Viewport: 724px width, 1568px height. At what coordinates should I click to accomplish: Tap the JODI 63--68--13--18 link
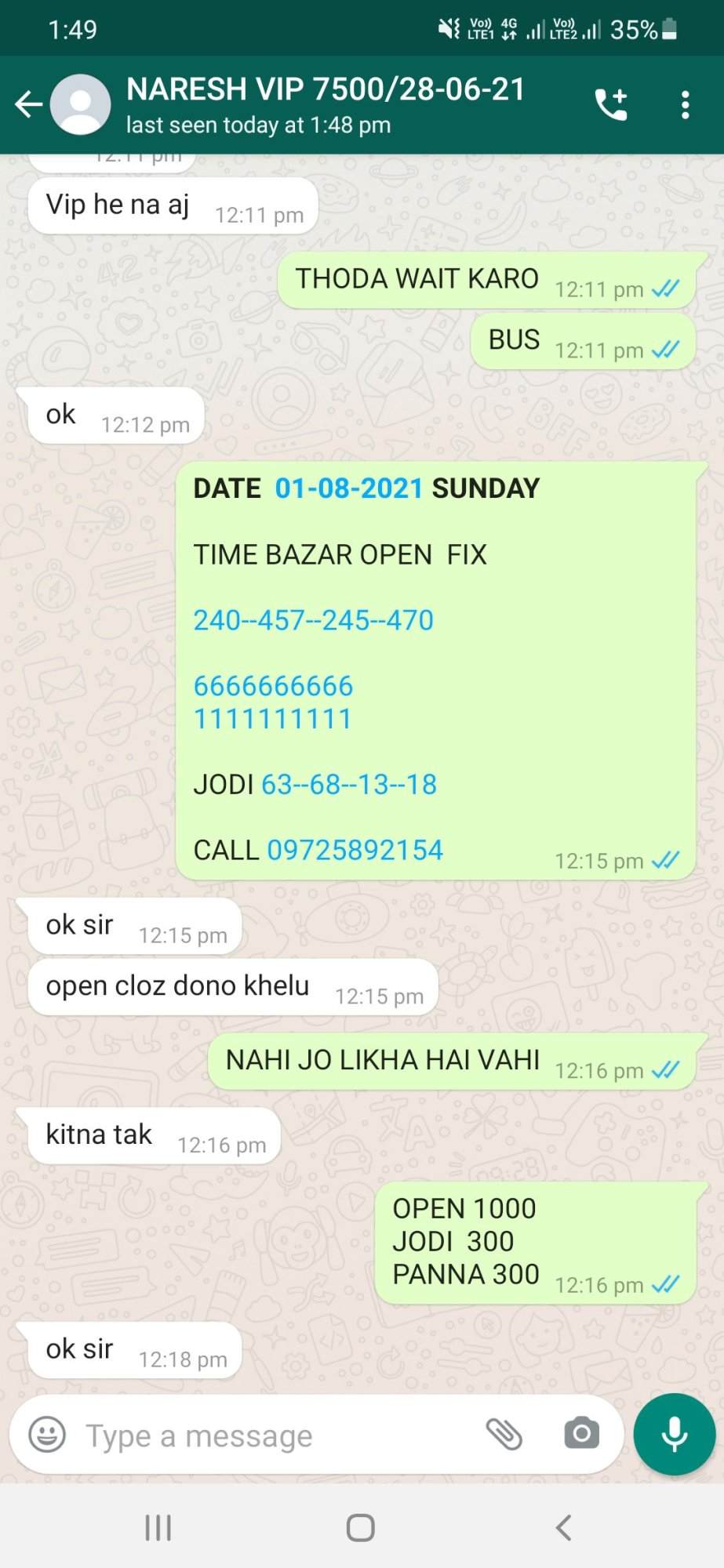pos(348,784)
